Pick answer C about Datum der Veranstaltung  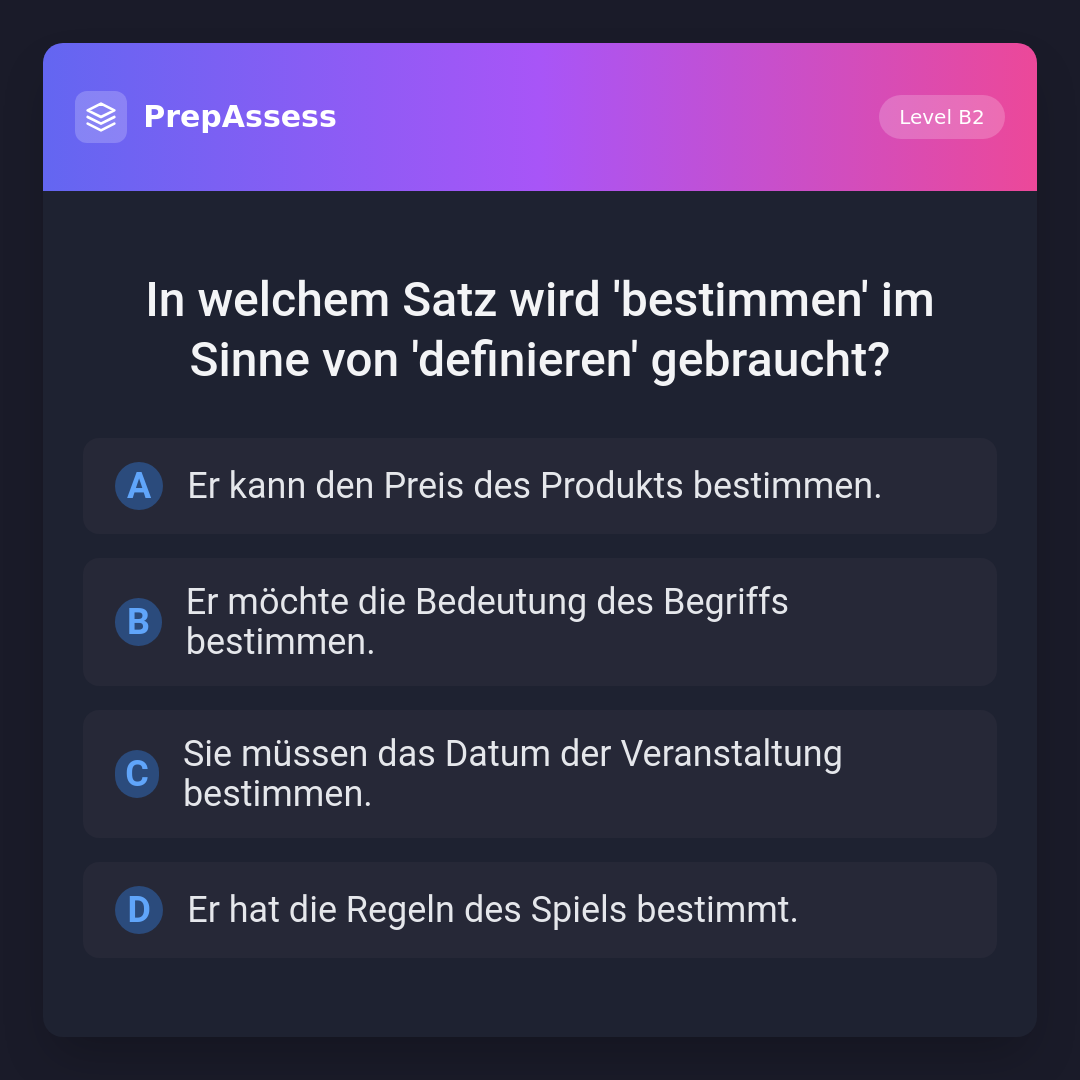pos(539,774)
